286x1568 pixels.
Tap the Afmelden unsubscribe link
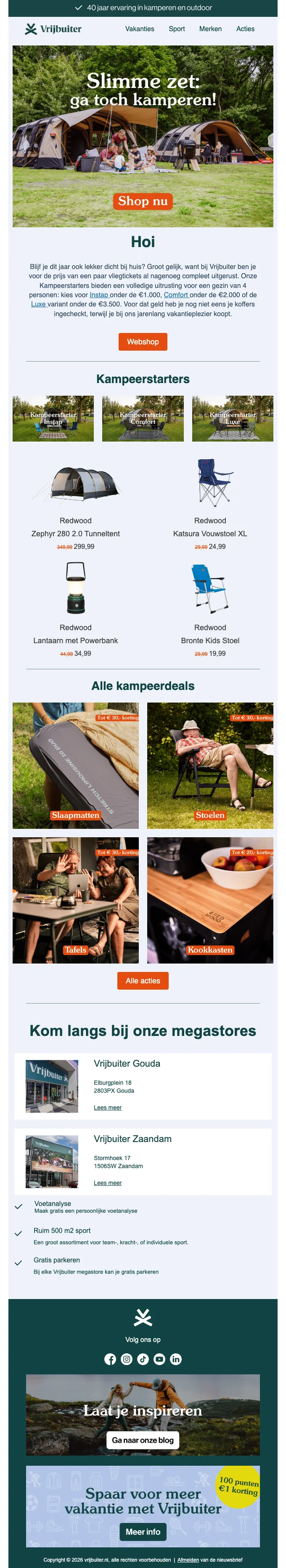[188, 1560]
